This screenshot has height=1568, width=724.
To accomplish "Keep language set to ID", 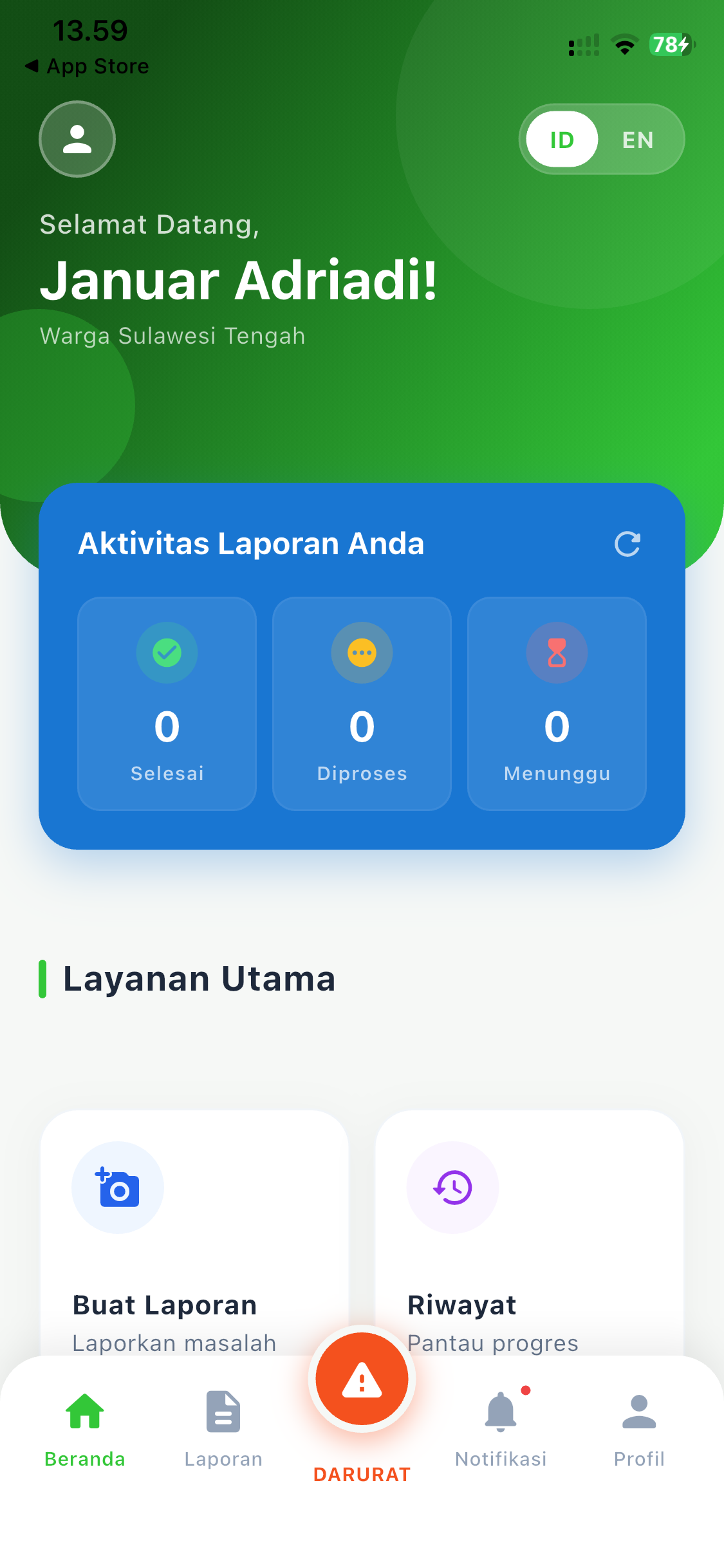I will (x=561, y=139).
